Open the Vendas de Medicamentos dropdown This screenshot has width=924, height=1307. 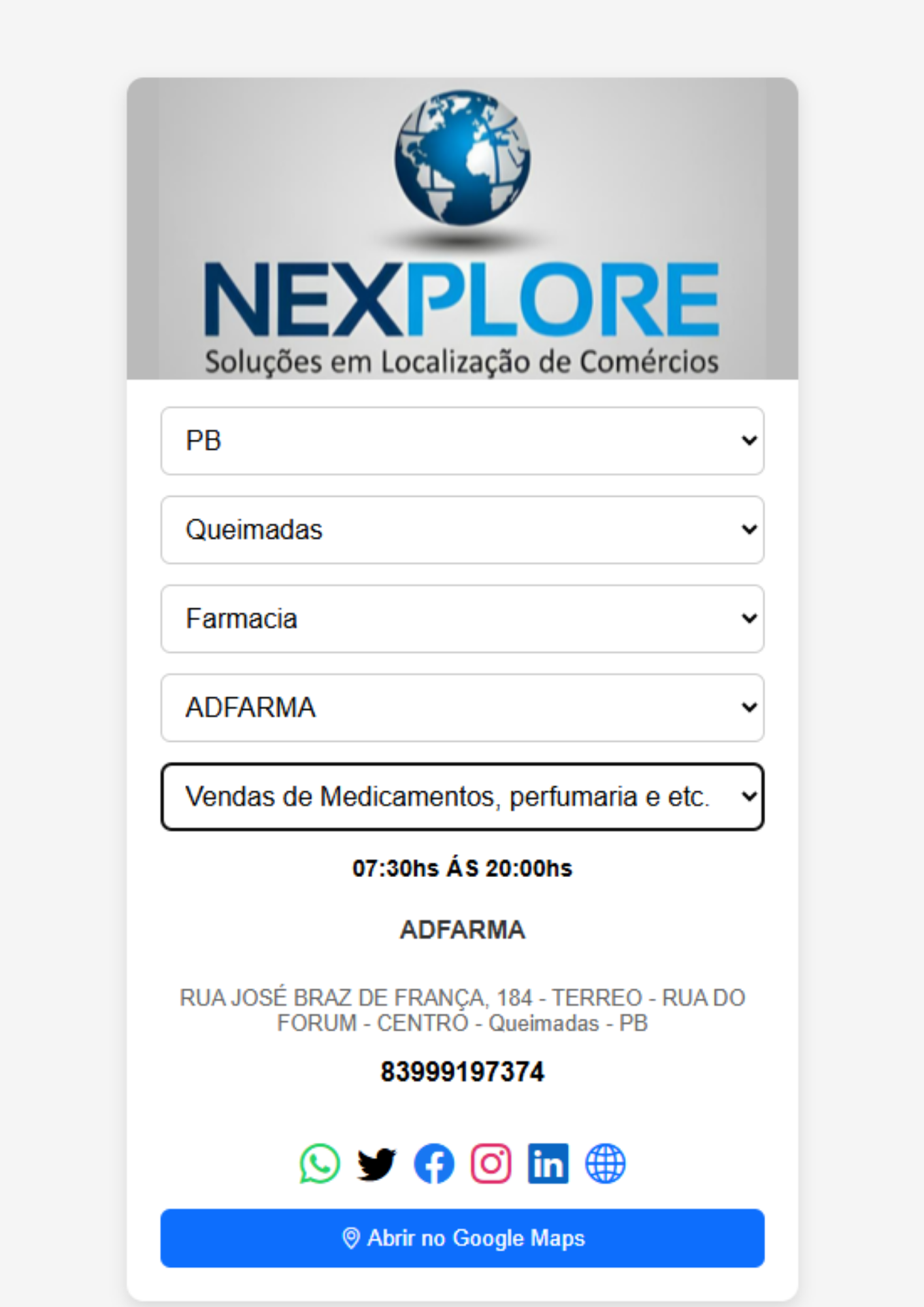coord(462,797)
